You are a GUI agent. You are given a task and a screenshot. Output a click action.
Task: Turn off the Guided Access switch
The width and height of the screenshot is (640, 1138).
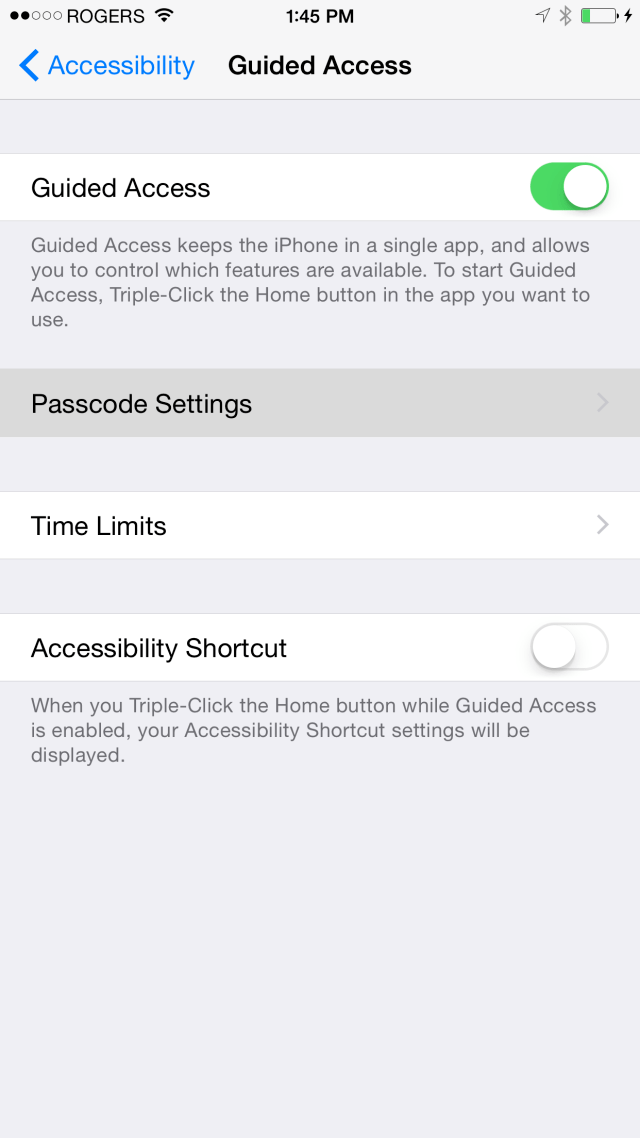(569, 187)
